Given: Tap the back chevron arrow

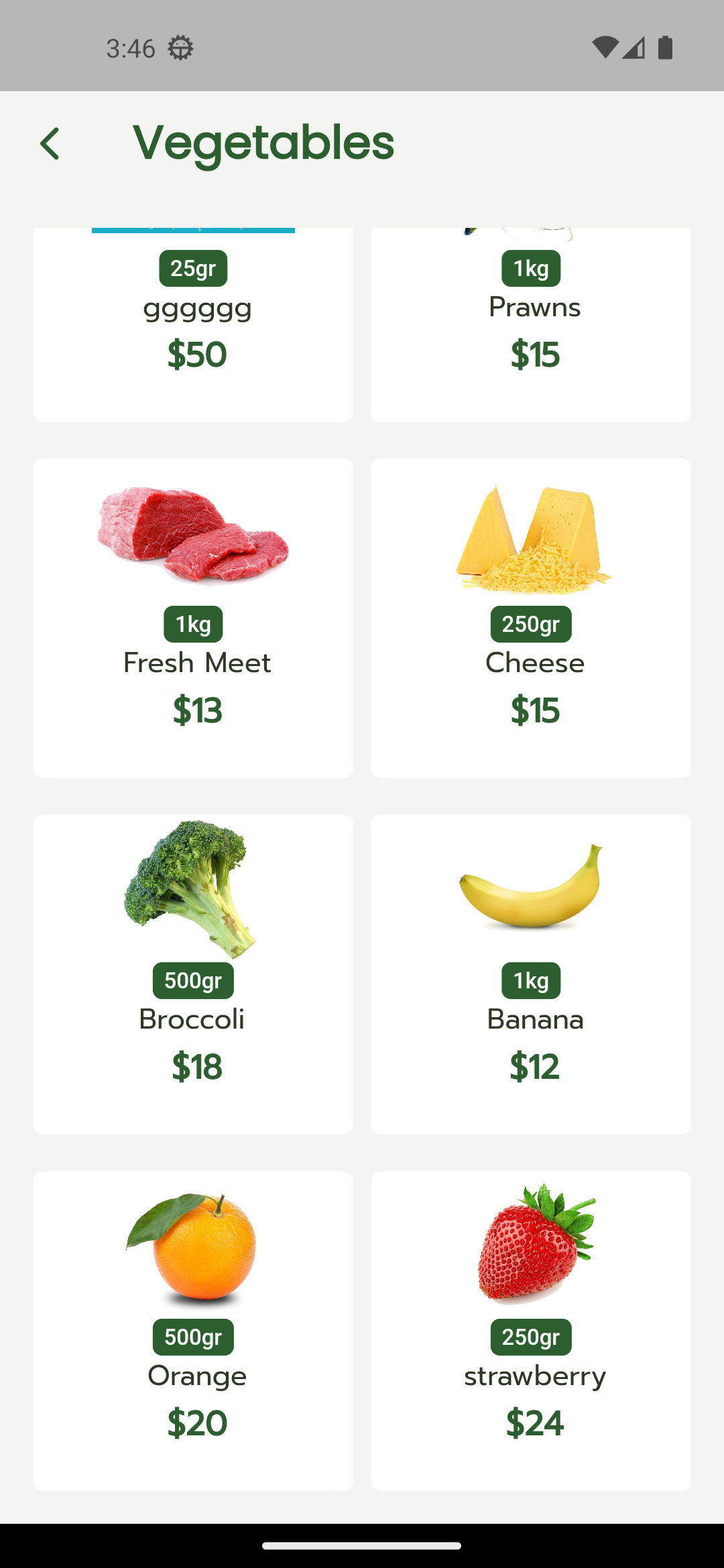Looking at the screenshot, I should coord(50,143).
